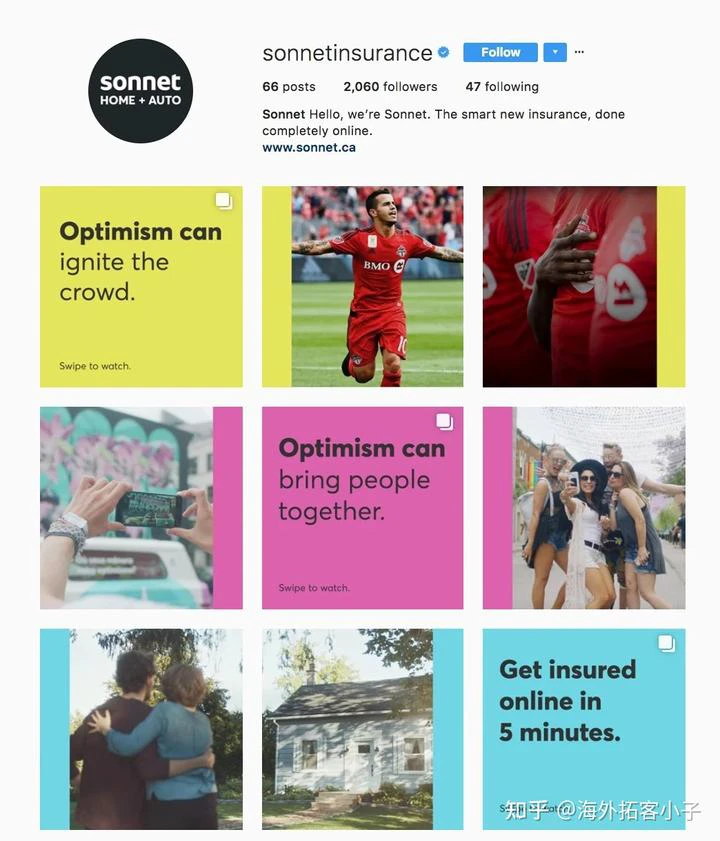Viewport: 720px width, 841px height.
Task: Follow the sonnetinsurance account
Action: pos(500,53)
